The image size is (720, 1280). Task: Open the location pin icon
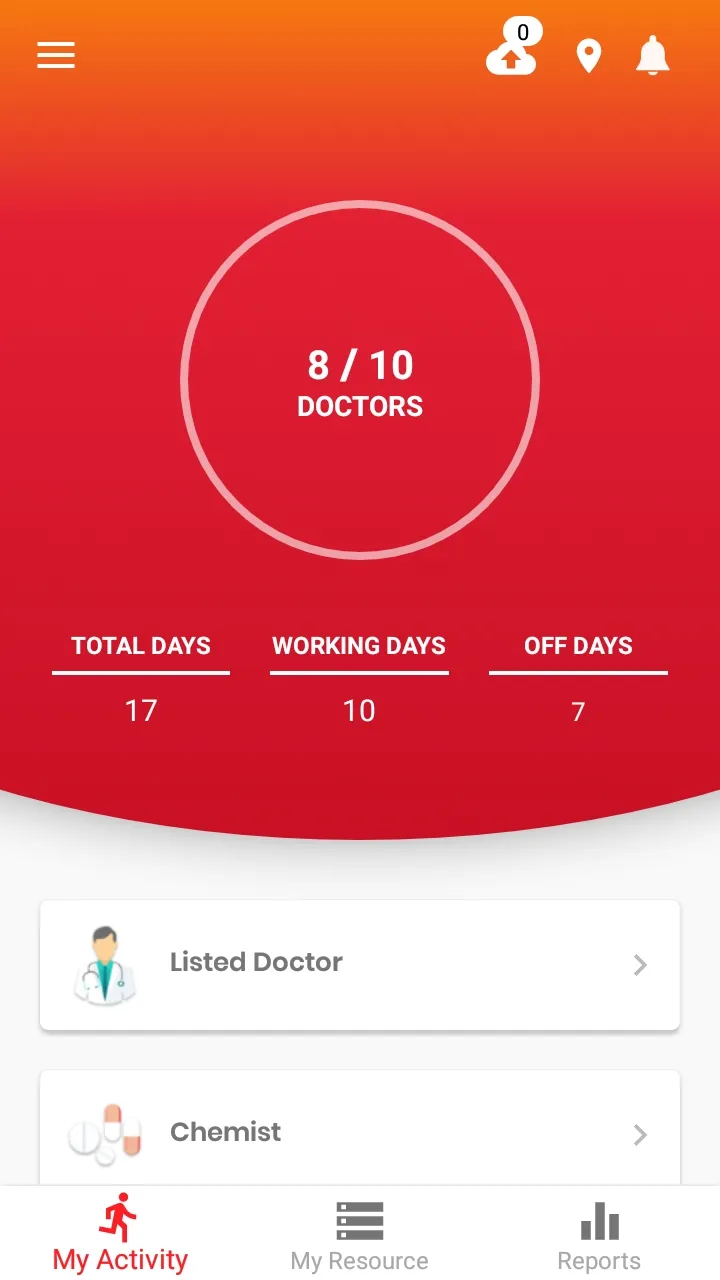pos(589,56)
